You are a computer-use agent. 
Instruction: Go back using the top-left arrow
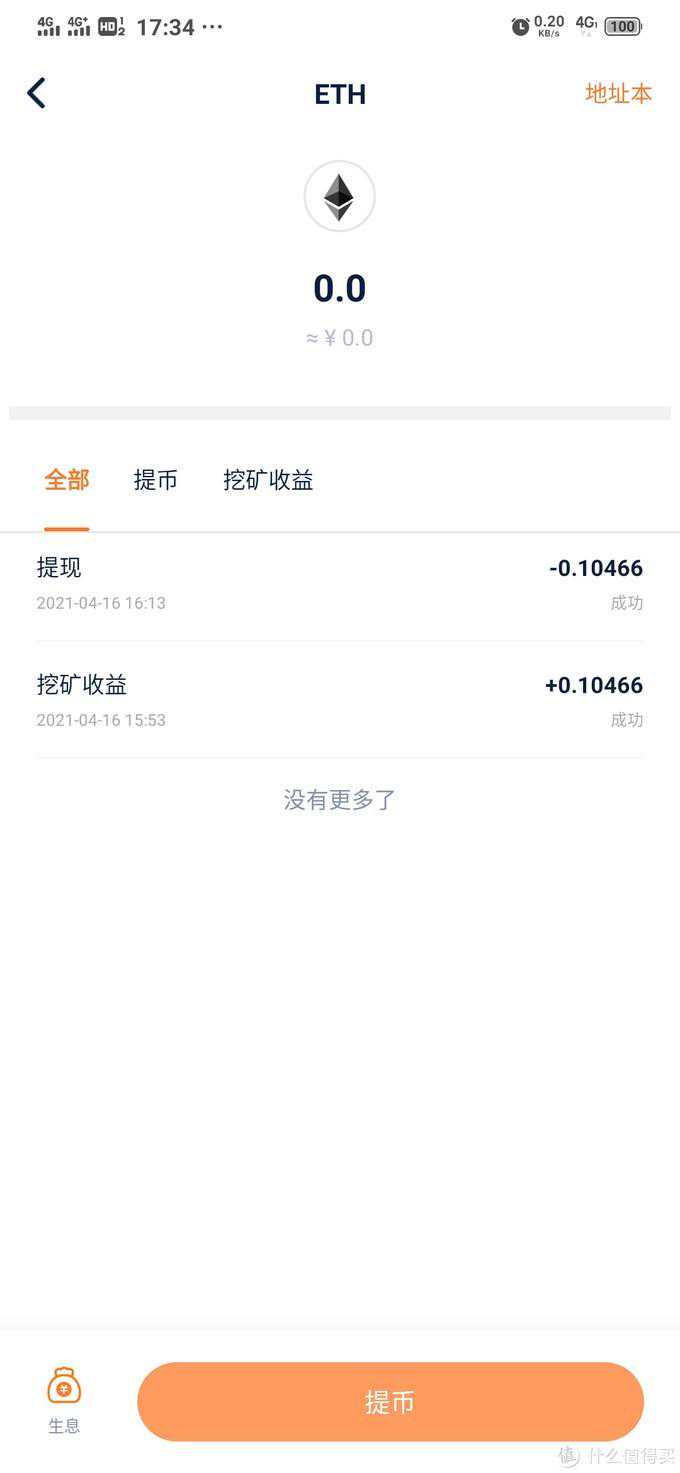(x=37, y=93)
